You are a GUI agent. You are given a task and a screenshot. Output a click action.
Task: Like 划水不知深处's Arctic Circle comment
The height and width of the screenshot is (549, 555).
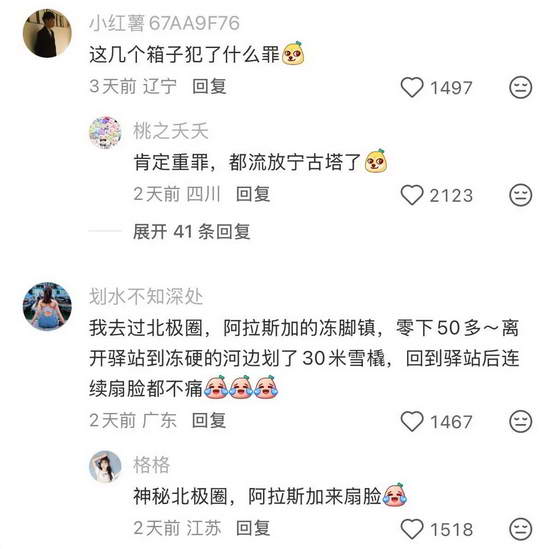[x=412, y=421]
